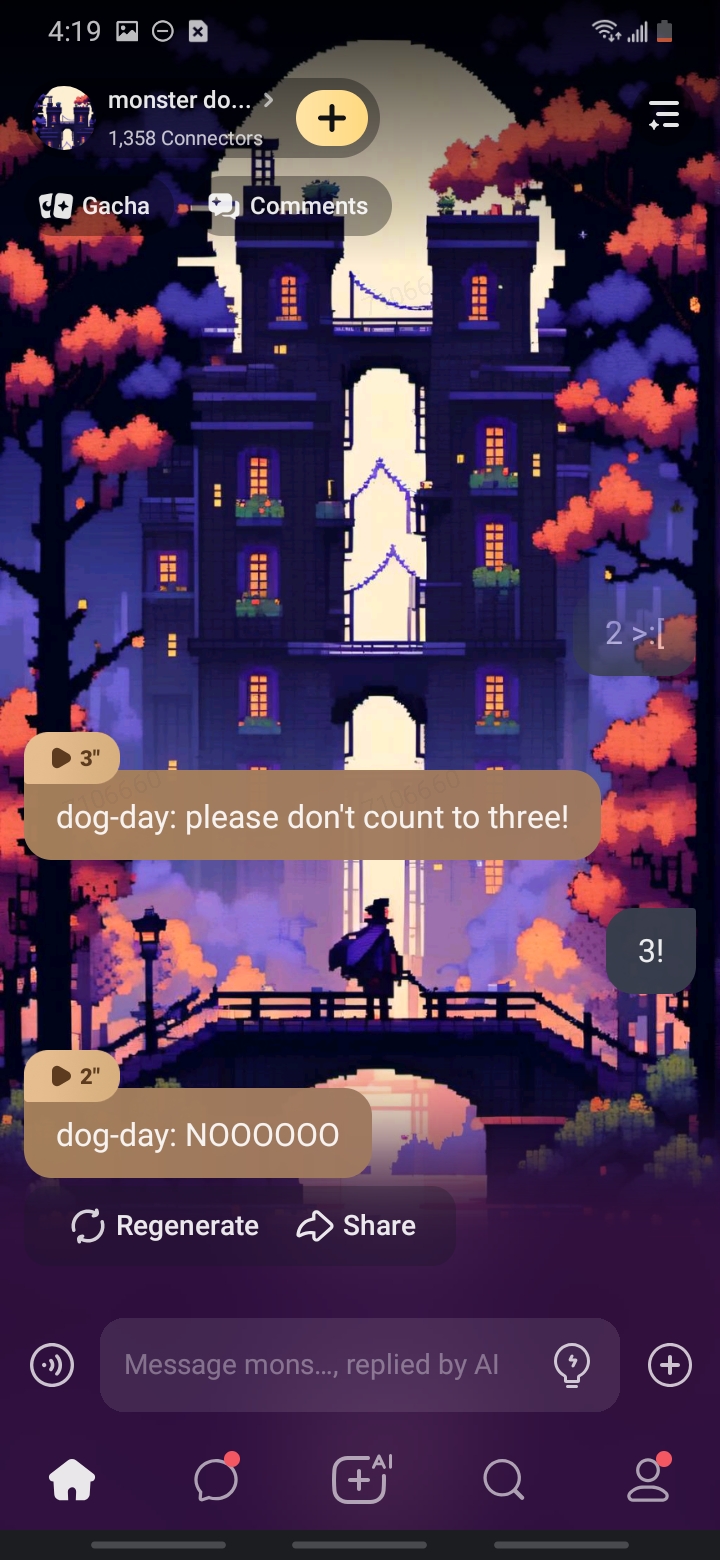The width and height of the screenshot is (720, 1560).
Task: Get reply suggestions via lightbulb icon
Action: tap(571, 1365)
